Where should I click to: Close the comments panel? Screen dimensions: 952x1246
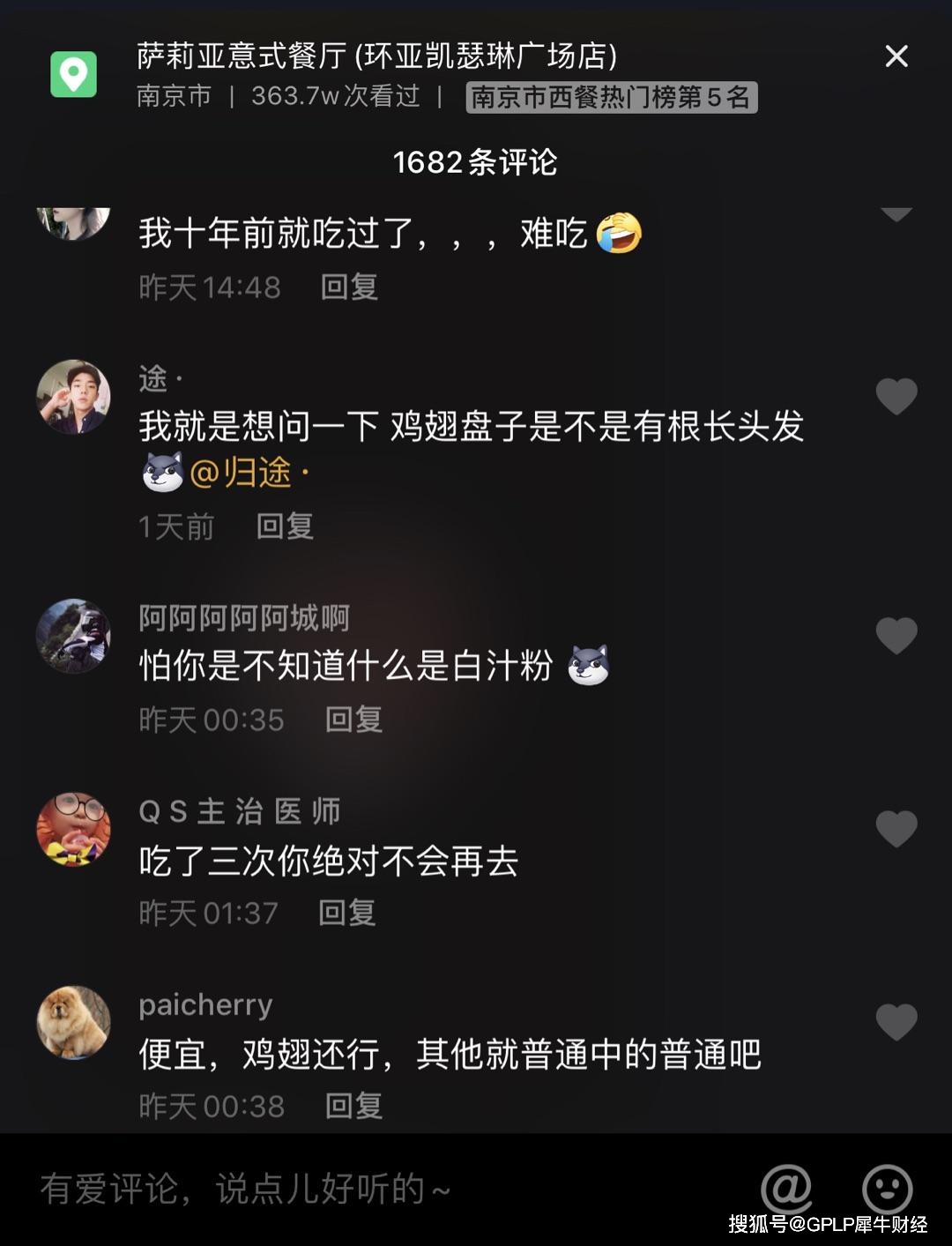click(896, 56)
